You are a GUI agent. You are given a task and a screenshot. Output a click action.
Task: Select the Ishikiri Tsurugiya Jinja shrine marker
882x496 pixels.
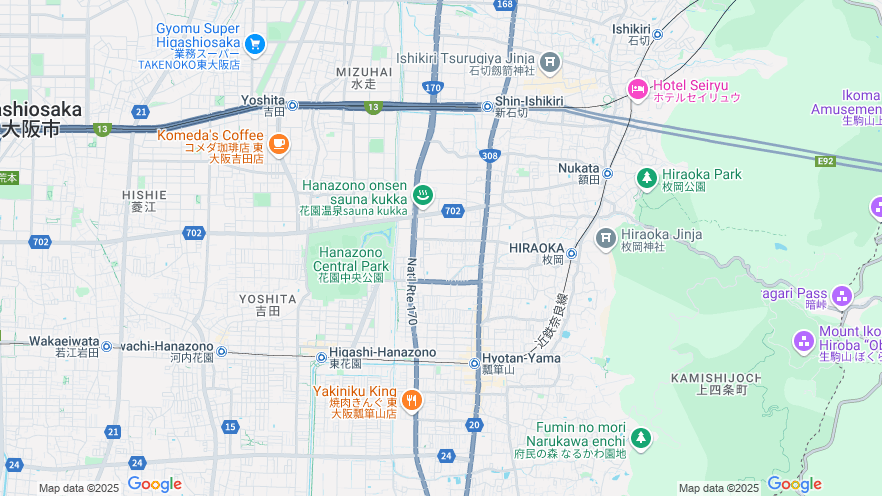click(550, 64)
